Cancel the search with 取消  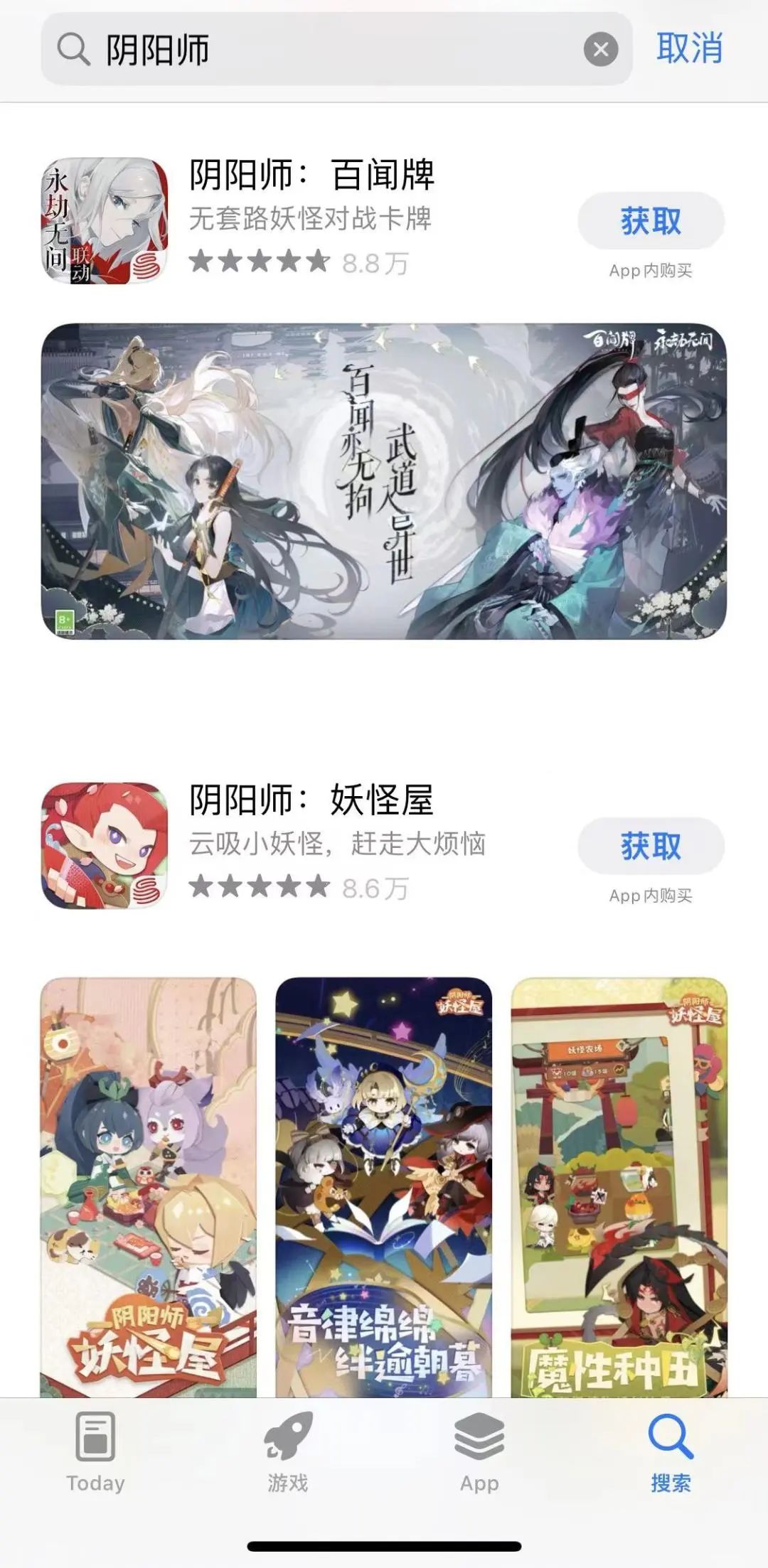coord(689,48)
